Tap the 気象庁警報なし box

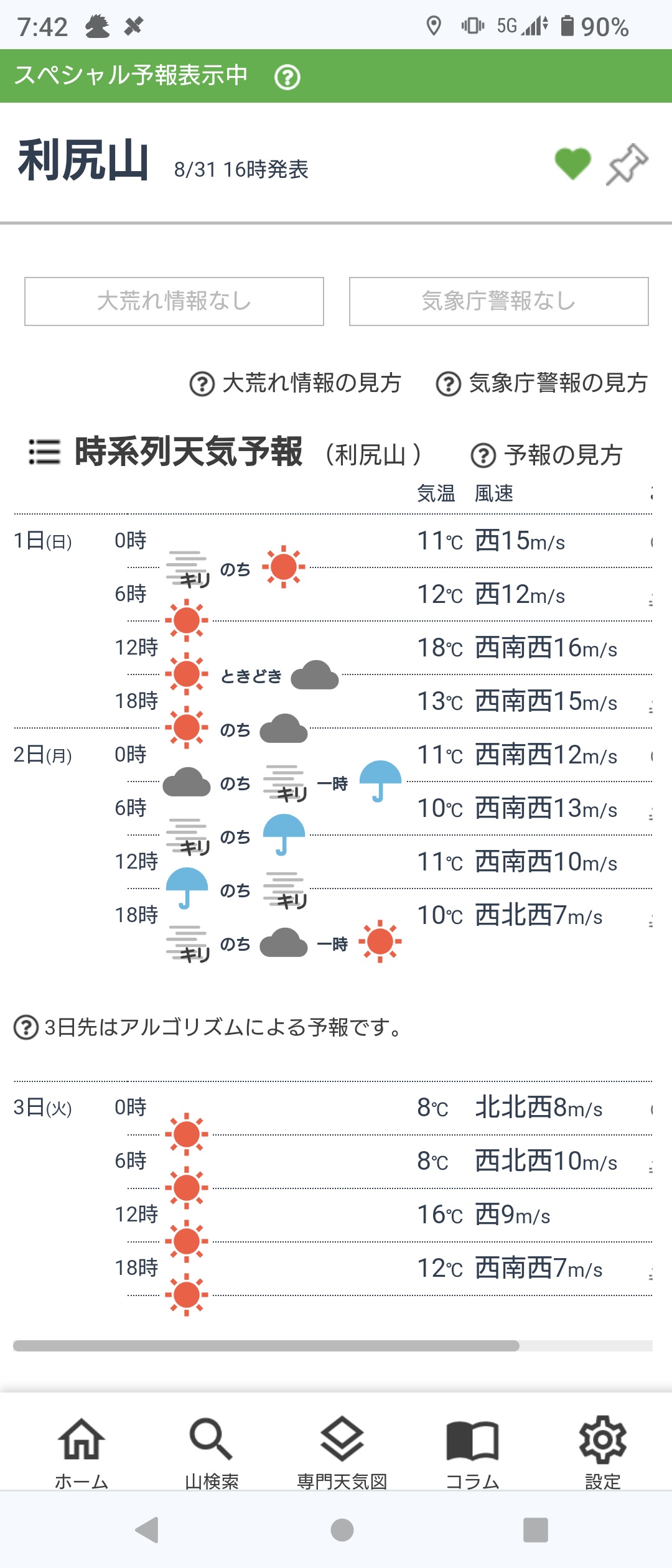coord(498,301)
